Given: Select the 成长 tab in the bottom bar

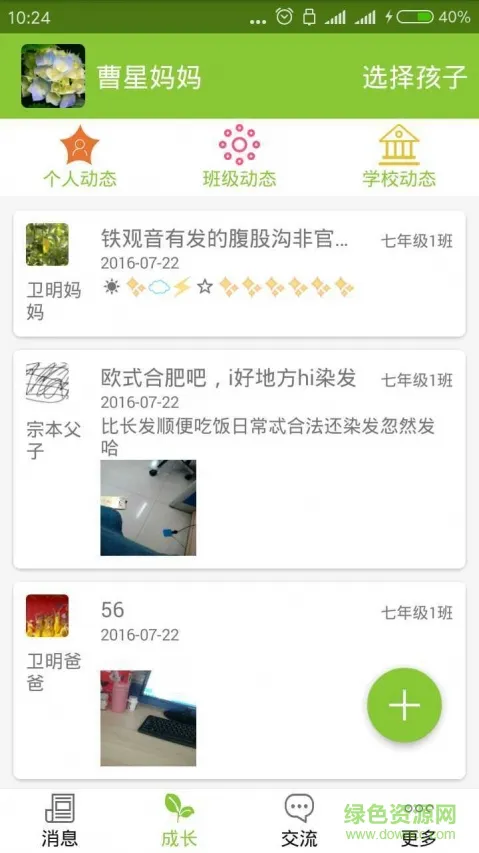Looking at the screenshot, I should (x=179, y=821).
